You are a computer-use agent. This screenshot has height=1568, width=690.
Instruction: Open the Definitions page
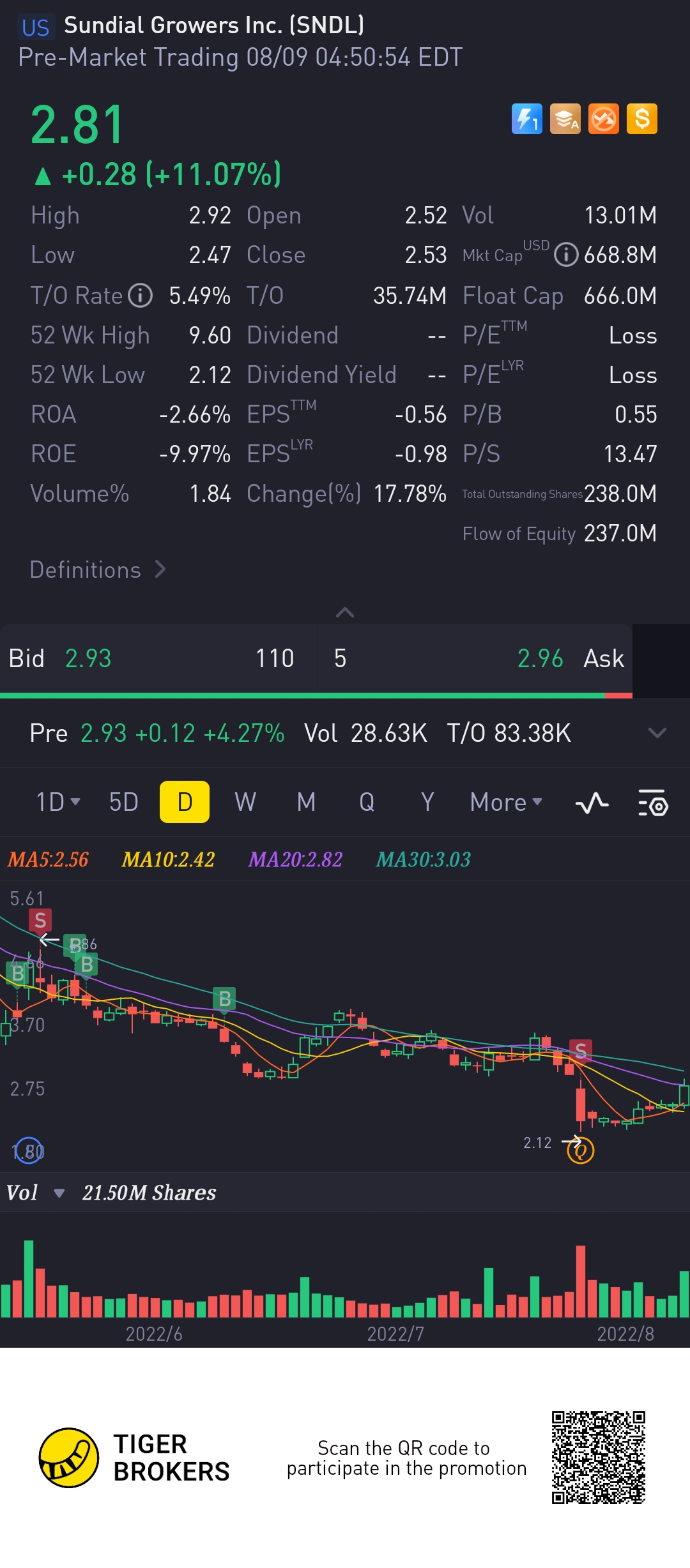(98, 569)
